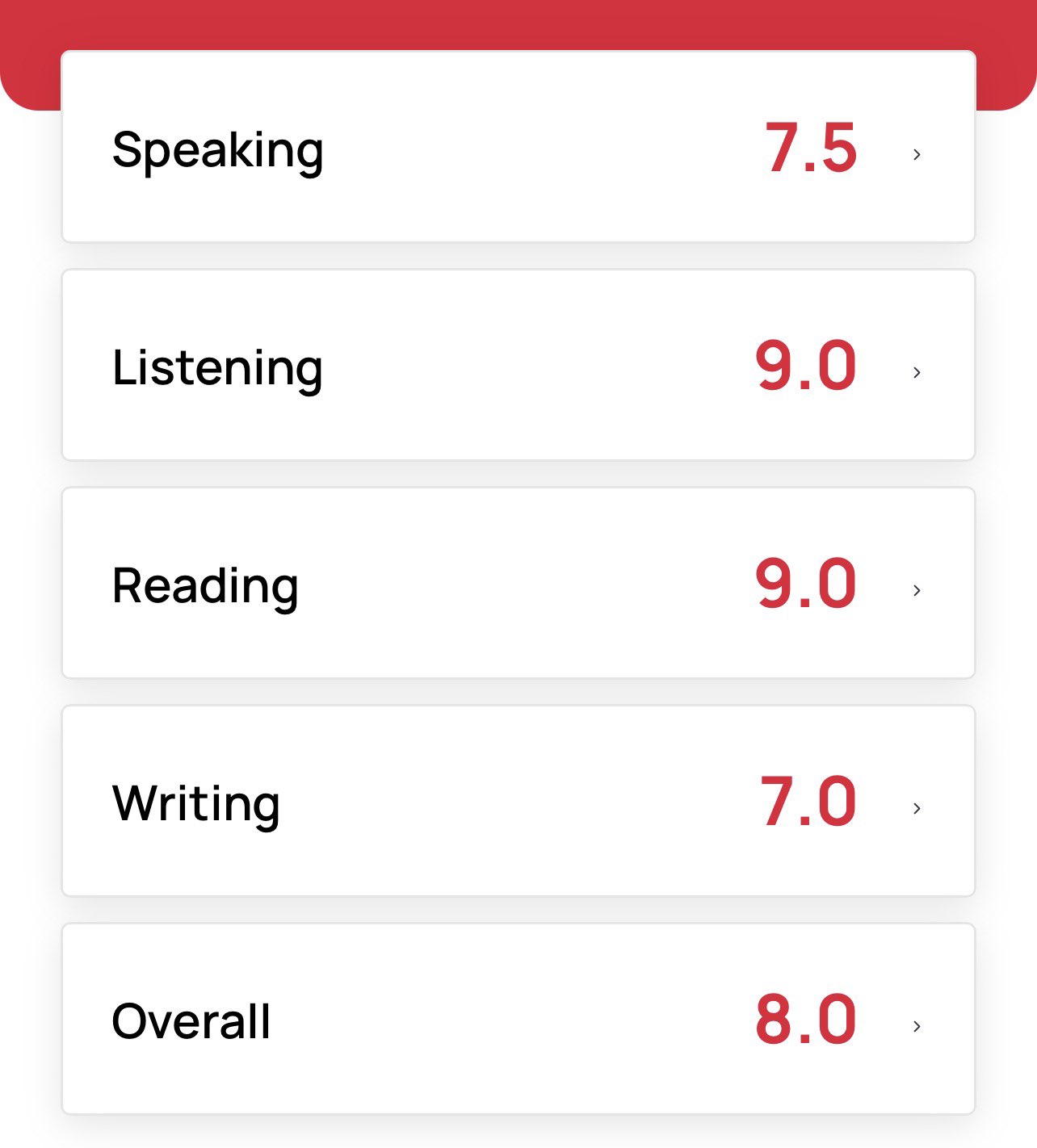Open the Overall 8.0 score details
This screenshot has height=1148, width=1037.
coord(518,1019)
